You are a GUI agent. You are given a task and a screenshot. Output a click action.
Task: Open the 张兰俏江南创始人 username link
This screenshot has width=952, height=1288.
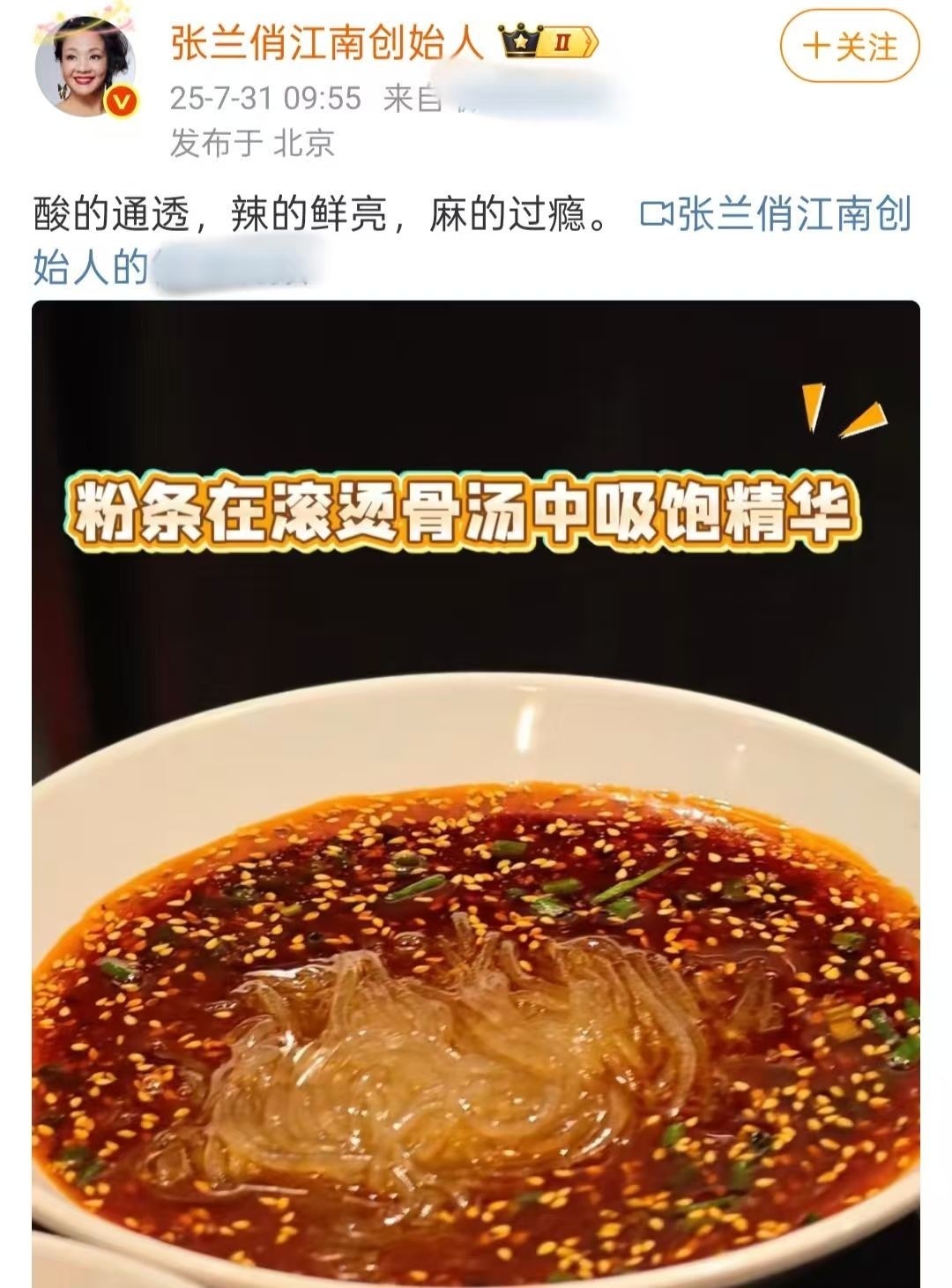[327, 42]
